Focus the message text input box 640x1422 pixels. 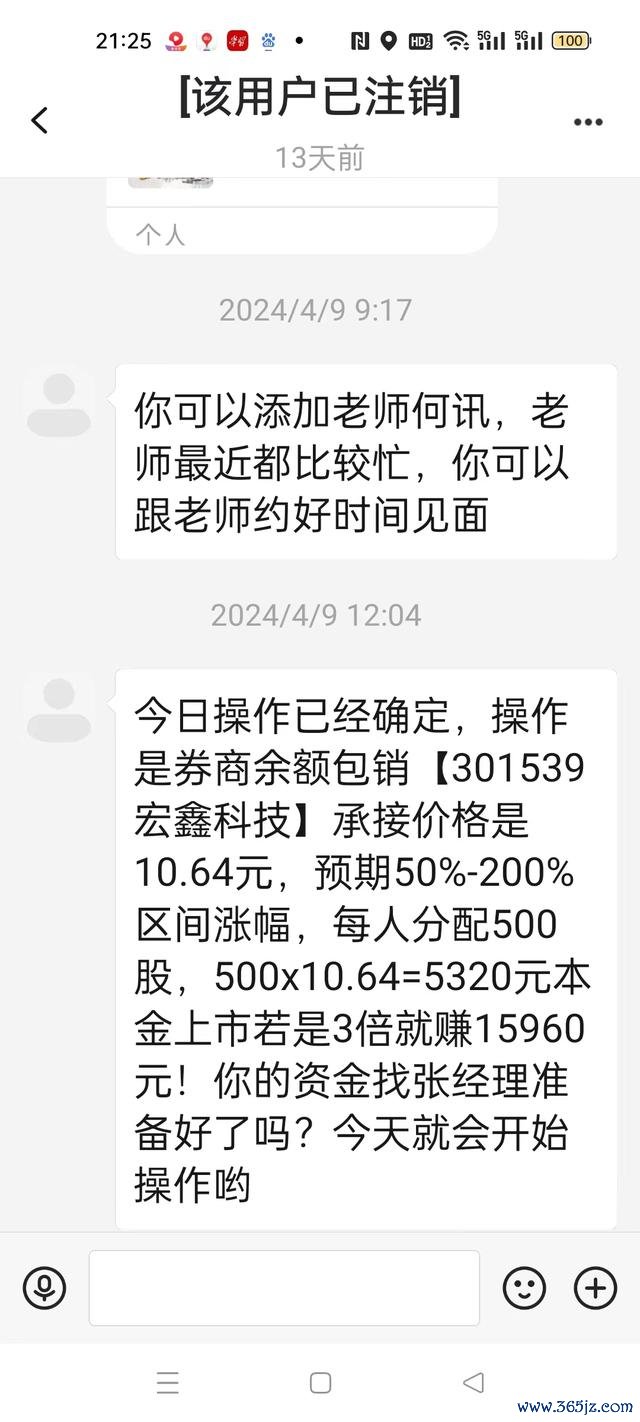pyautogui.click(x=284, y=1287)
